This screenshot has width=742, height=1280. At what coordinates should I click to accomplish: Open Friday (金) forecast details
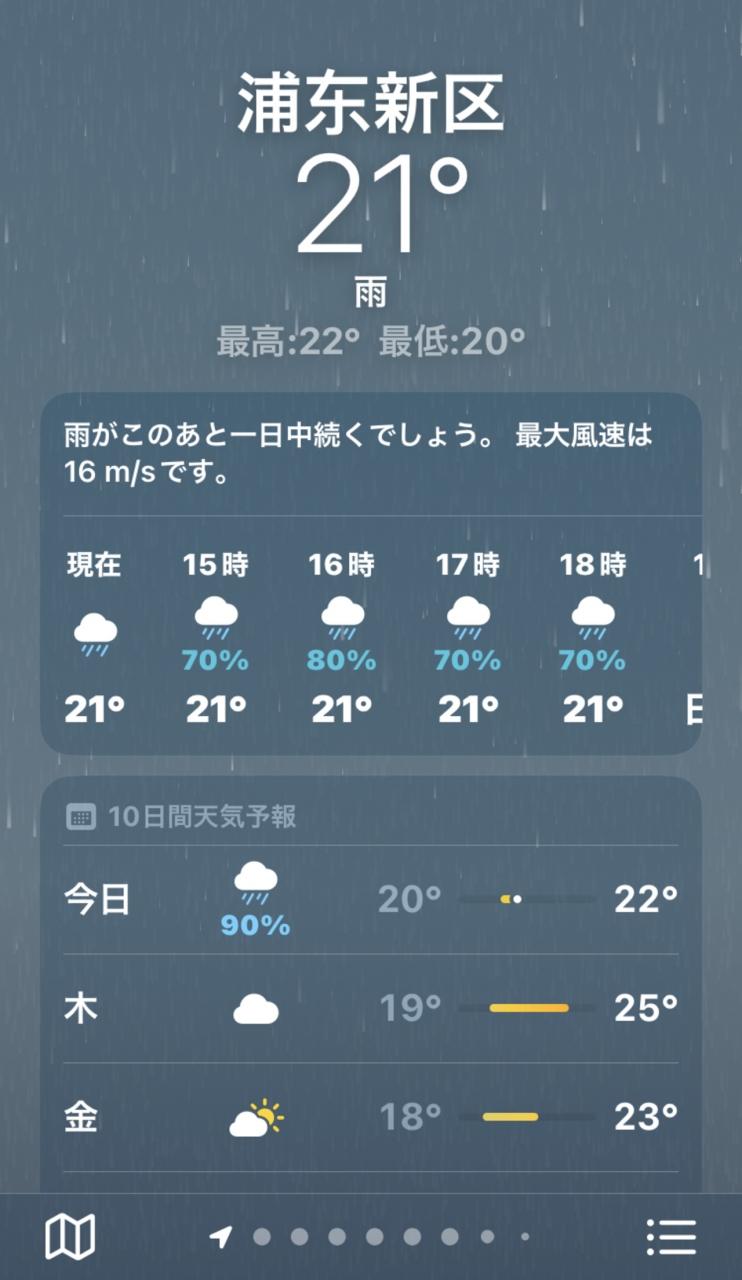pos(370,1116)
